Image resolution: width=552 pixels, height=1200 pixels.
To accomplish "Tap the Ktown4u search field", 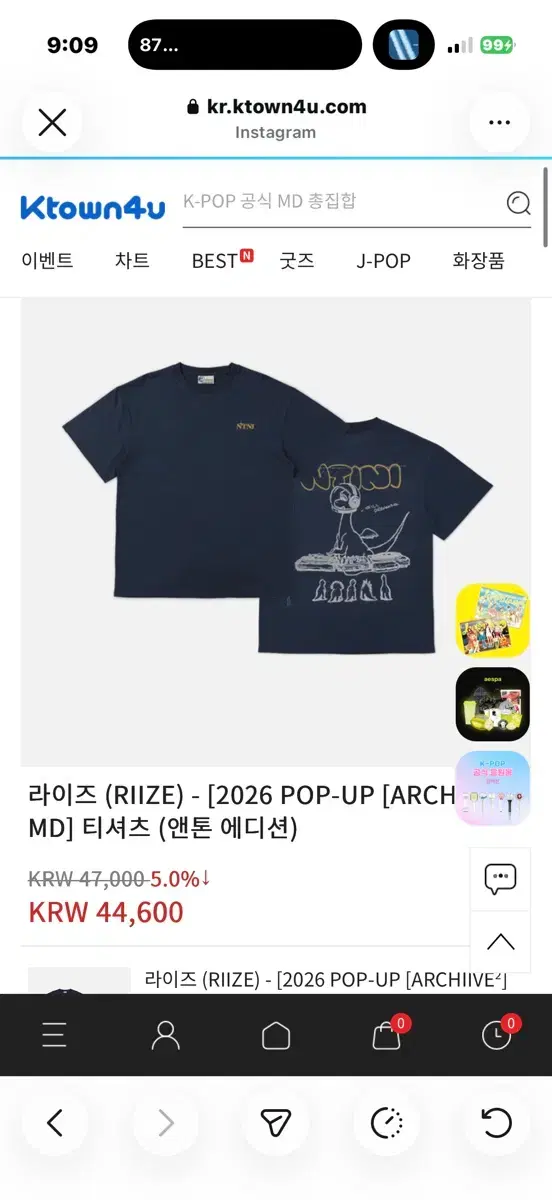I will tap(340, 202).
